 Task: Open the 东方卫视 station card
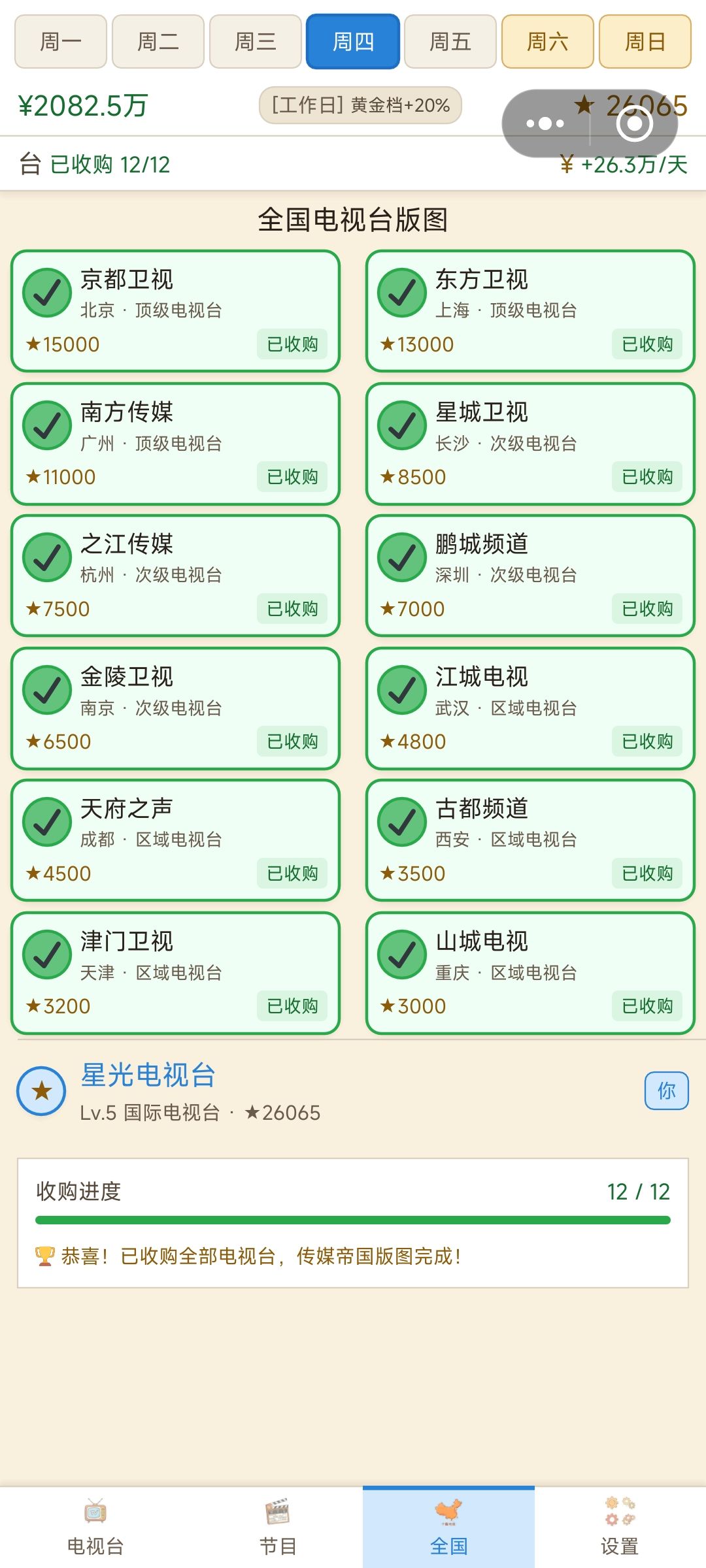531,311
